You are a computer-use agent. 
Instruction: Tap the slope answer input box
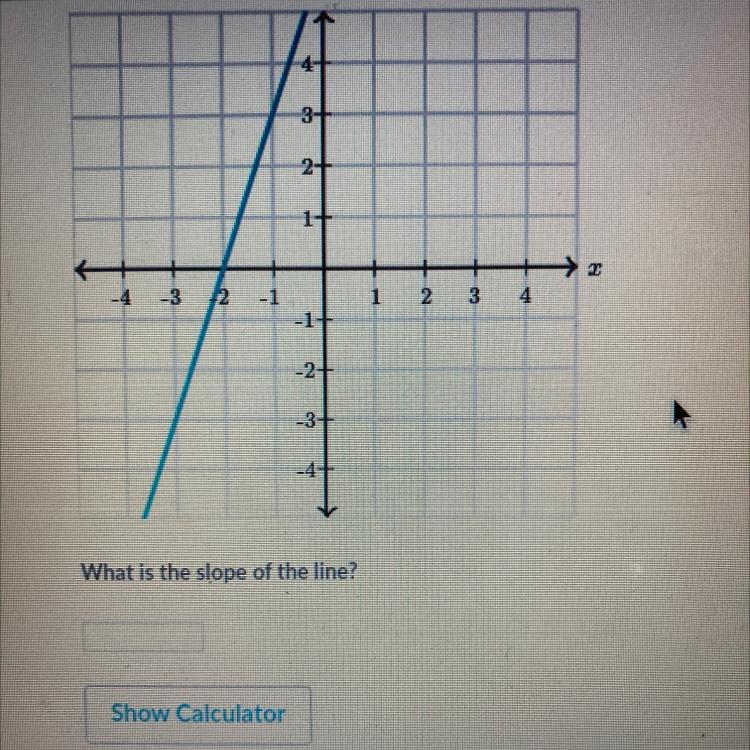(x=144, y=637)
